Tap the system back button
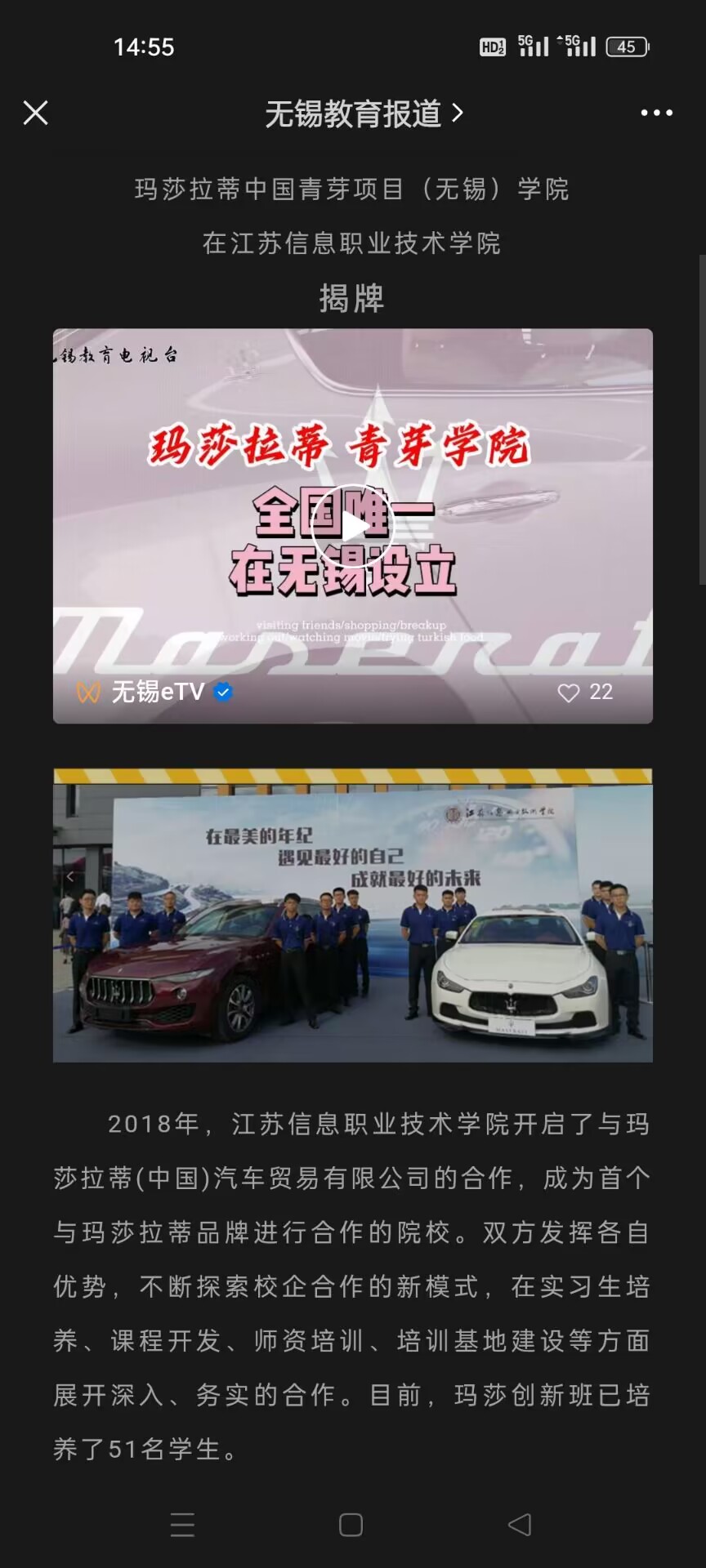Image resolution: width=706 pixels, height=1568 pixels. tap(520, 1525)
